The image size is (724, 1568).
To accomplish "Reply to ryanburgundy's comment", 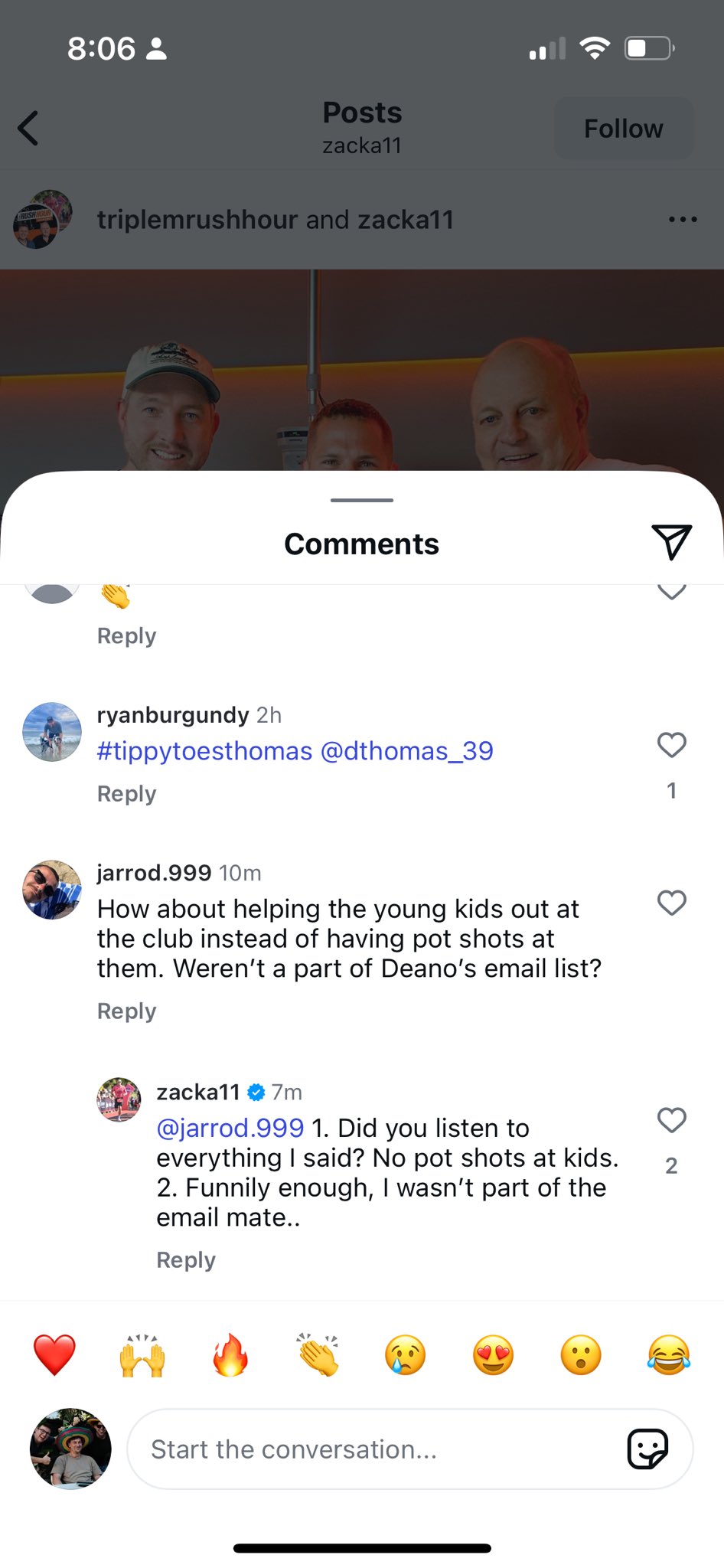I will [126, 794].
